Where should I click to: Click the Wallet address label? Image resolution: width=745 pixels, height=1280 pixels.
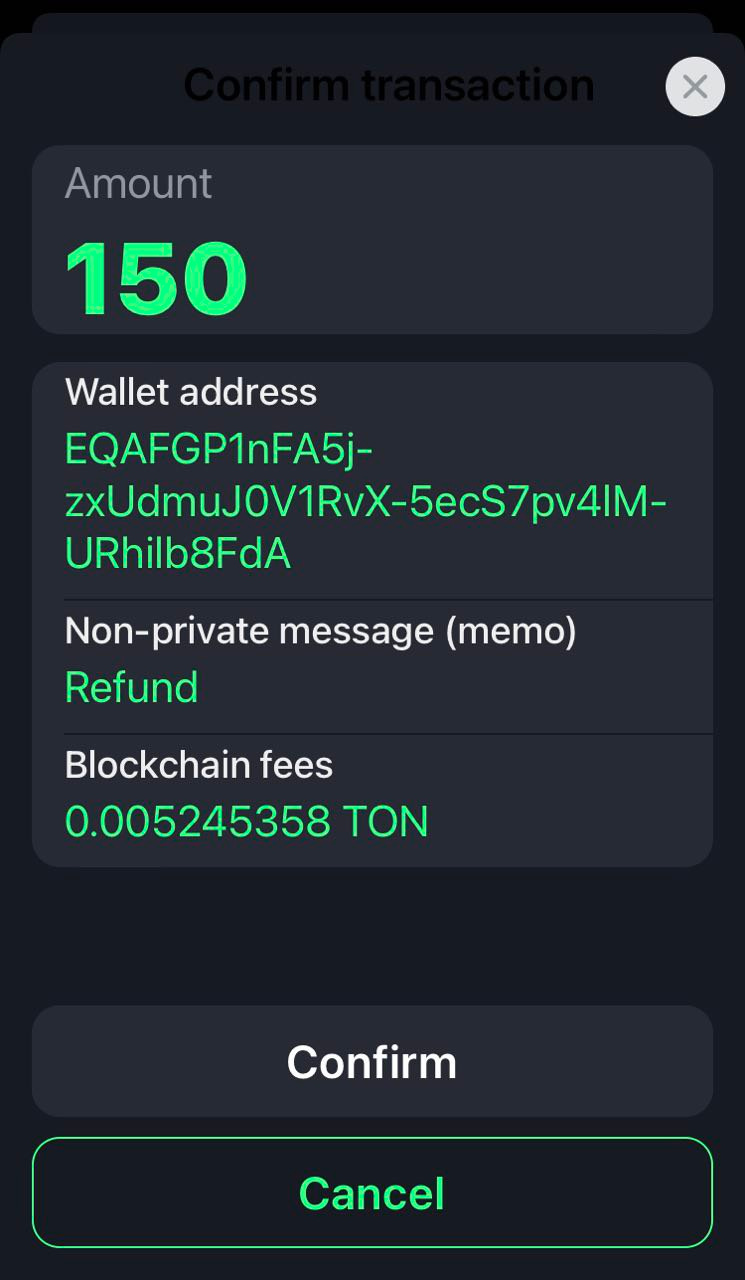[x=190, y=392]
